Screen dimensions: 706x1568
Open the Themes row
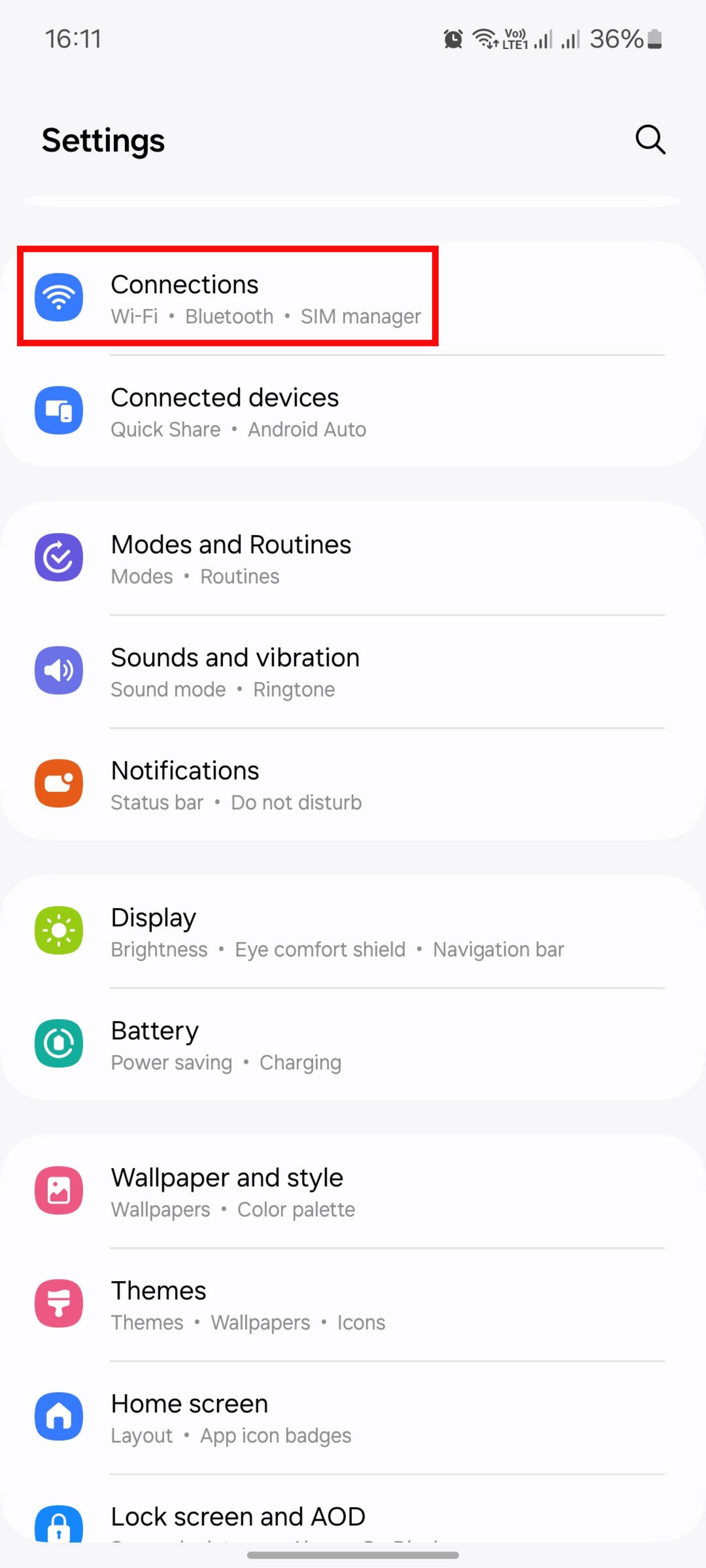click(353, 1305)
